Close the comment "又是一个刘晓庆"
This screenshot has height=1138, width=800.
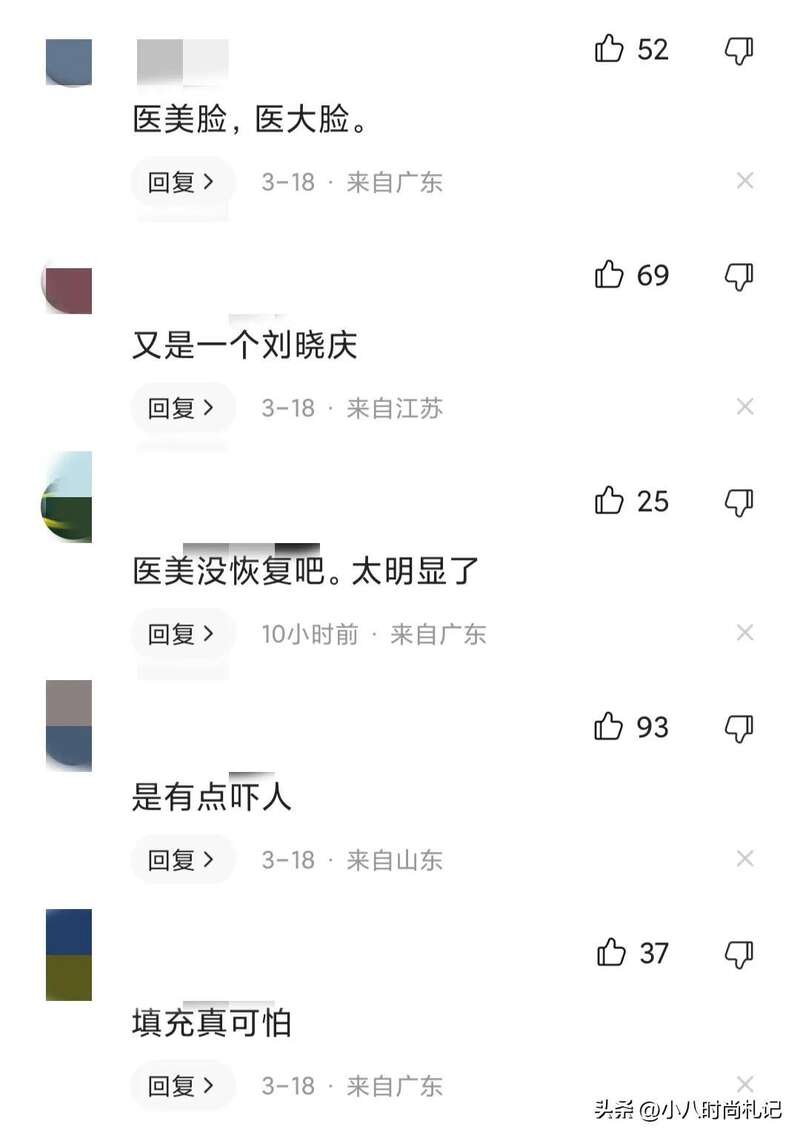745,407
